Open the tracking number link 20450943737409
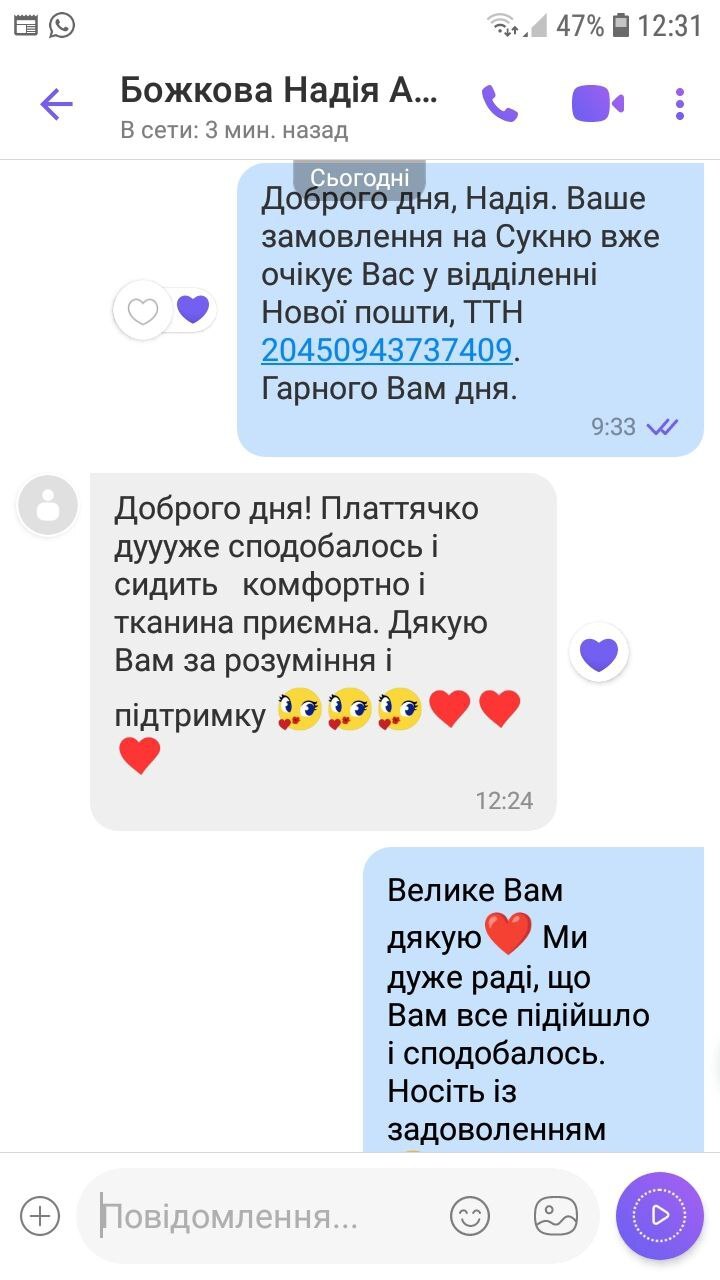The image size is (720, 1280). point(386,351)
